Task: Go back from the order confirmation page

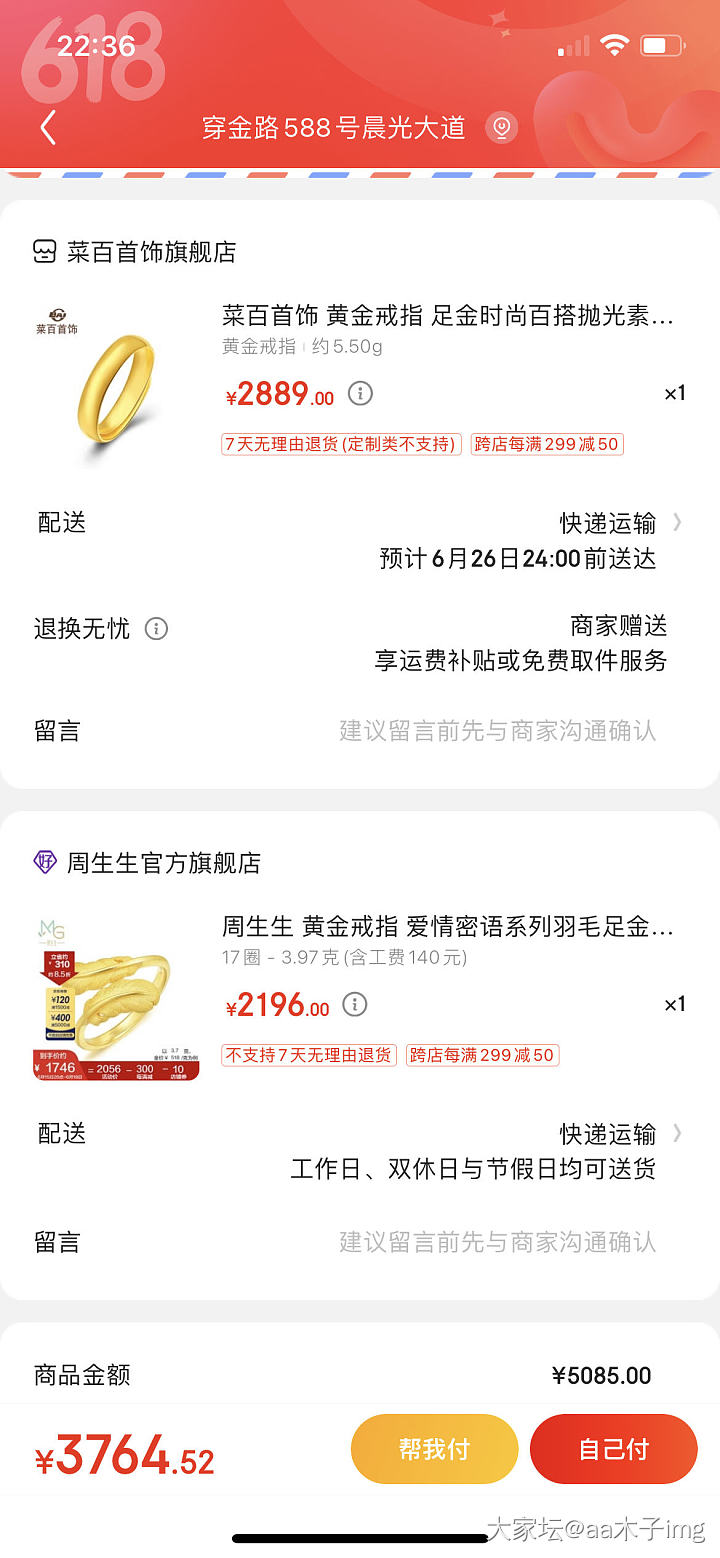Action: coord(47,128)
